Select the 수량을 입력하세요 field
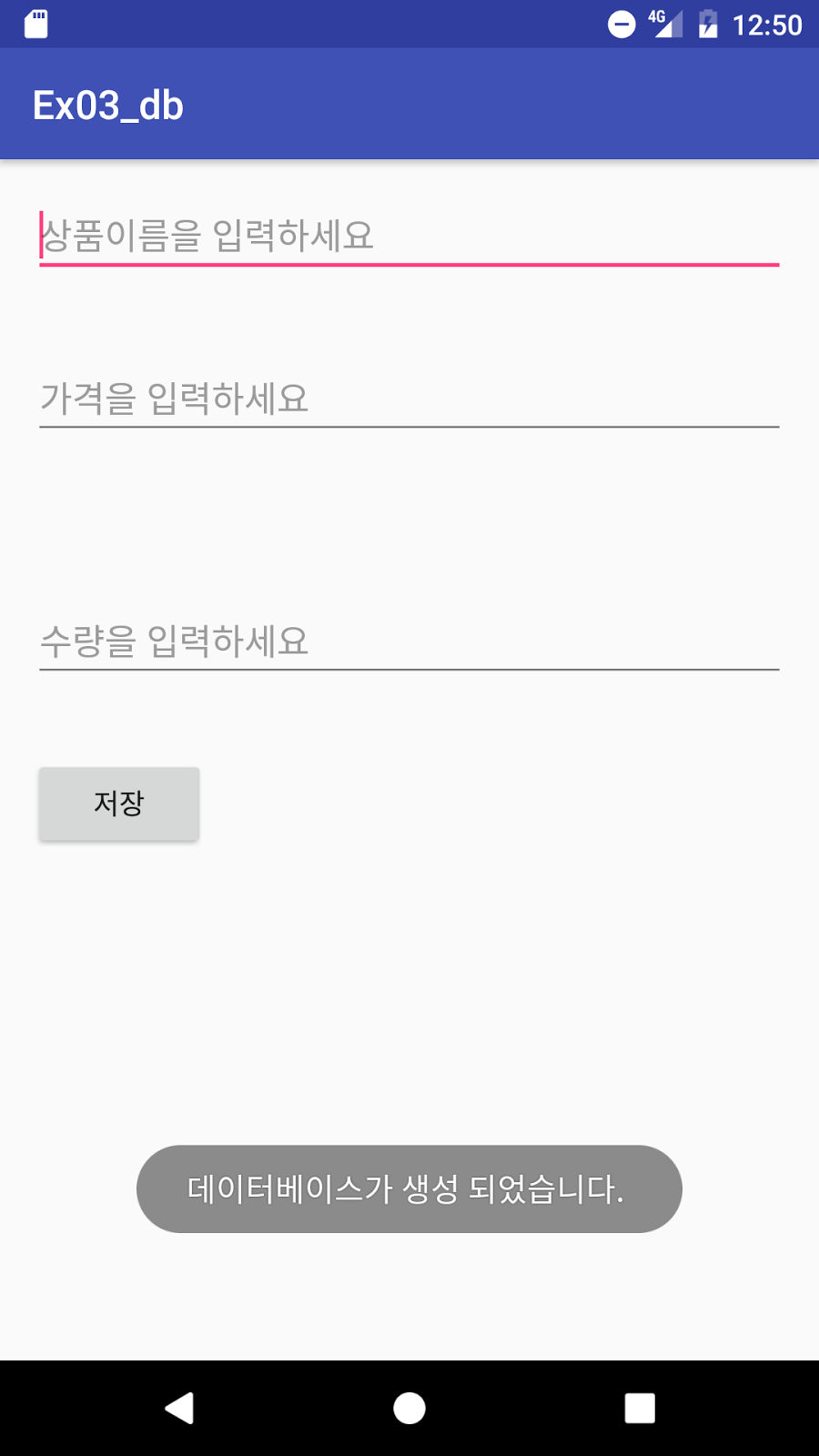 point(409,642)
